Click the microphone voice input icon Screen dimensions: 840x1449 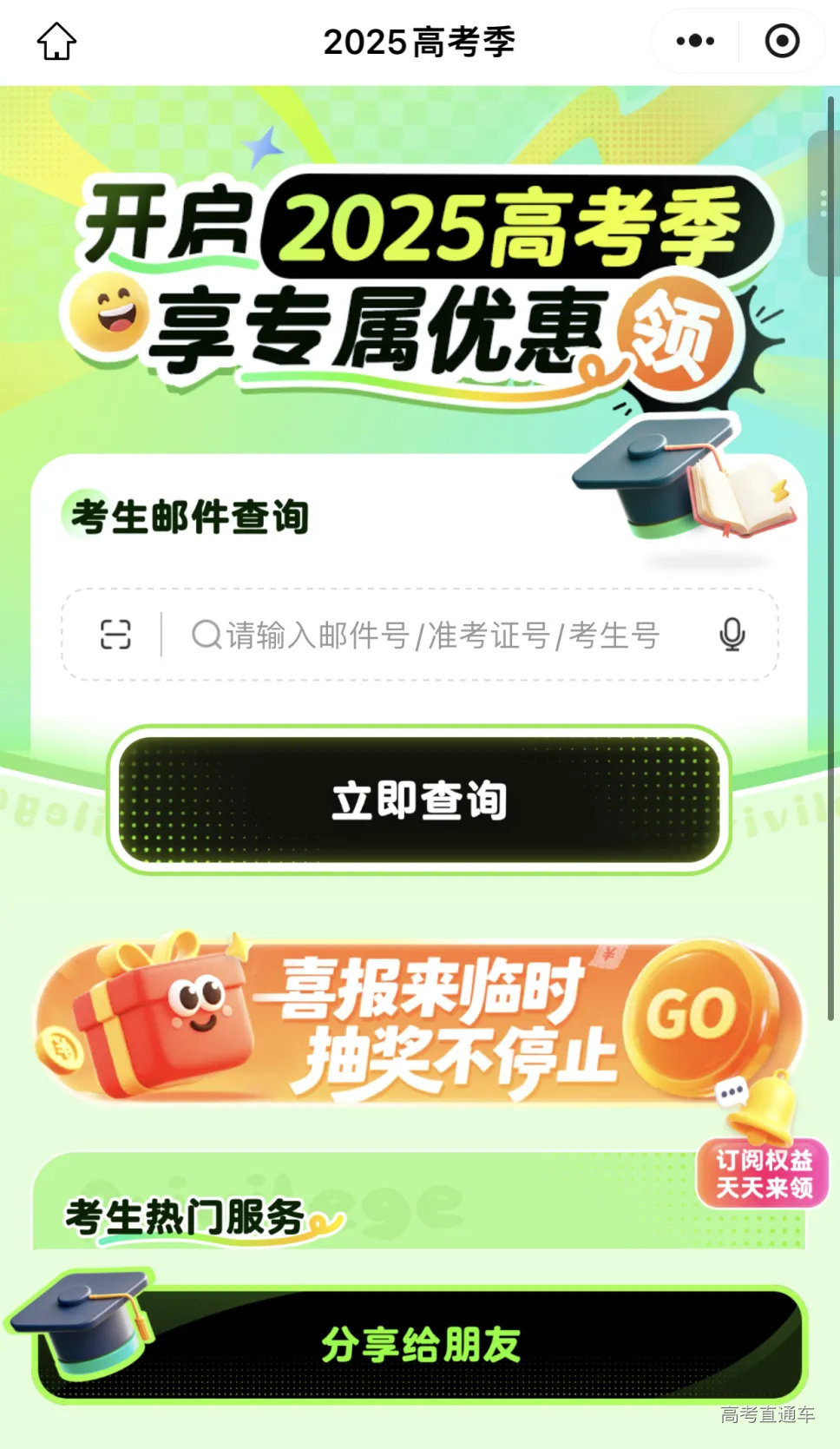pos(732,635)
